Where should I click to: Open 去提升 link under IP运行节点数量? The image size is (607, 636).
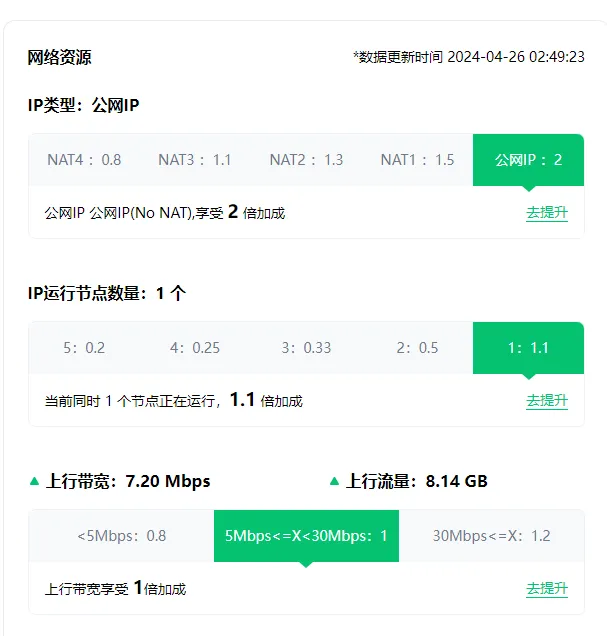tap(547, 400)
